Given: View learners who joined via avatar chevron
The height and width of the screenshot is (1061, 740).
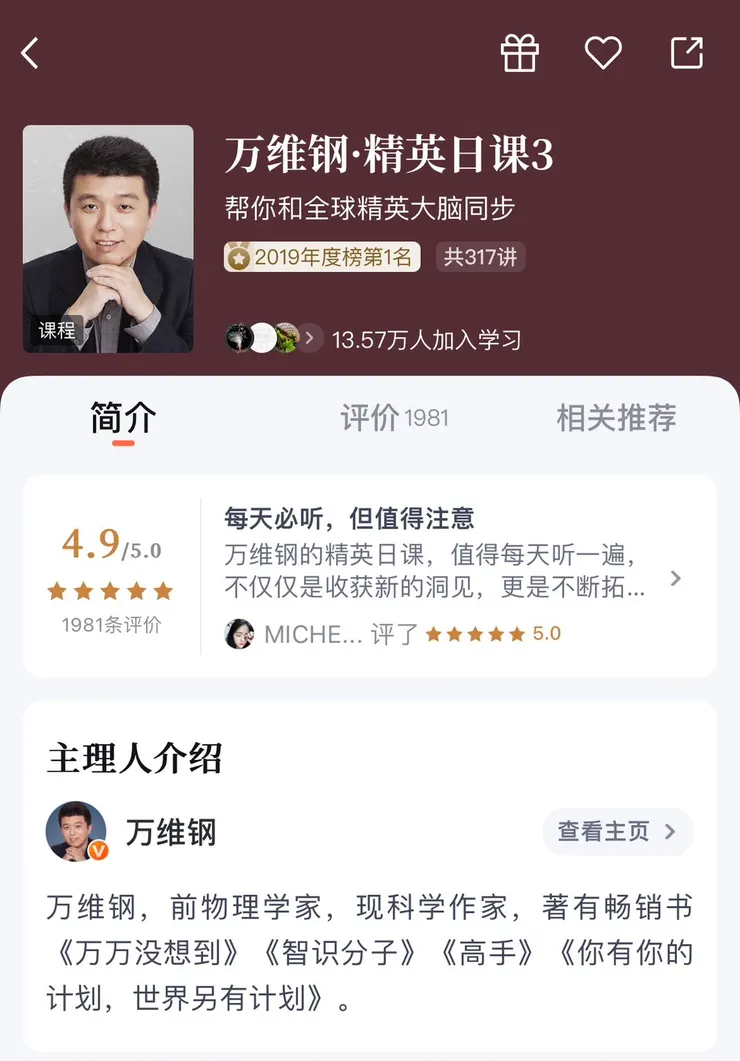Looking at the screenshot, I should (x=310, y=339).
